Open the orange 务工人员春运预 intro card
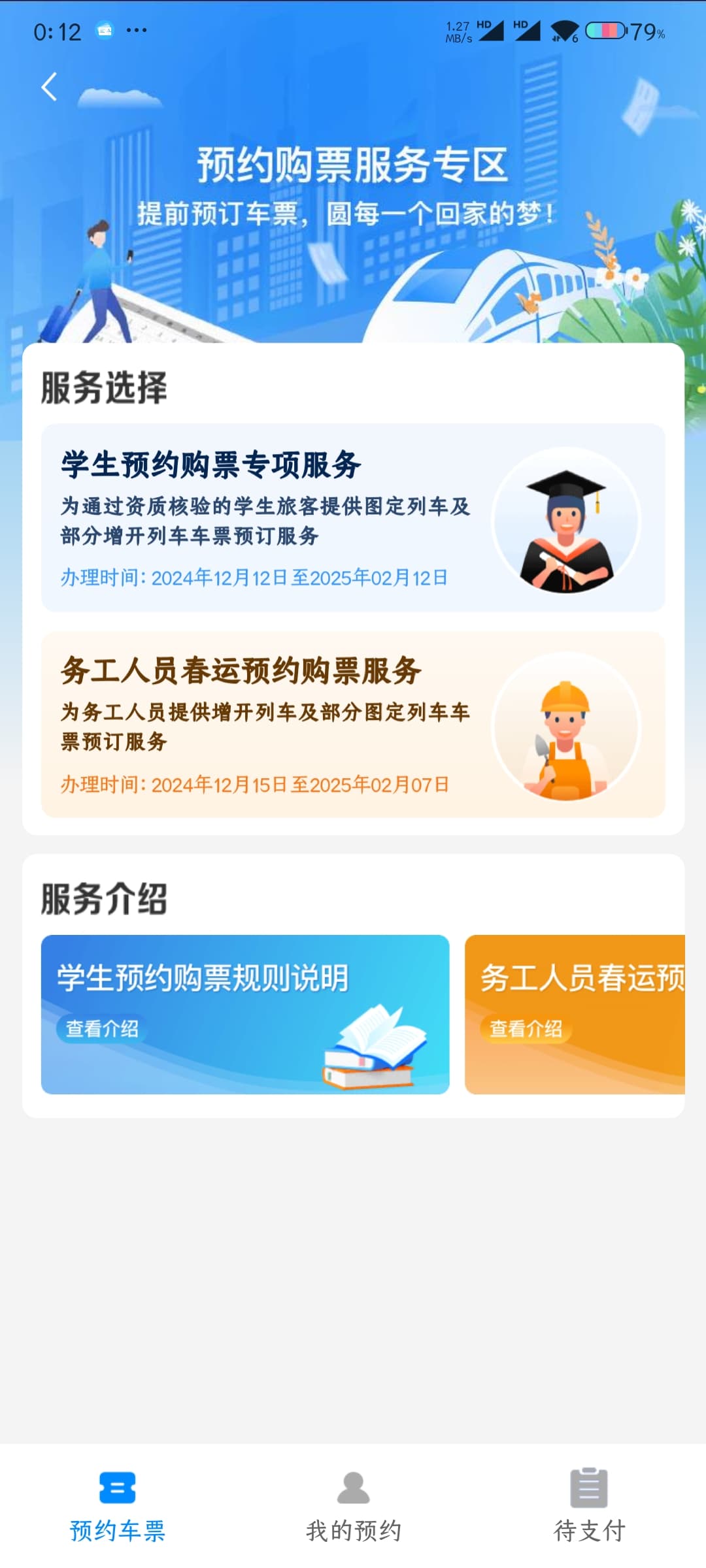 [575, 1014]
